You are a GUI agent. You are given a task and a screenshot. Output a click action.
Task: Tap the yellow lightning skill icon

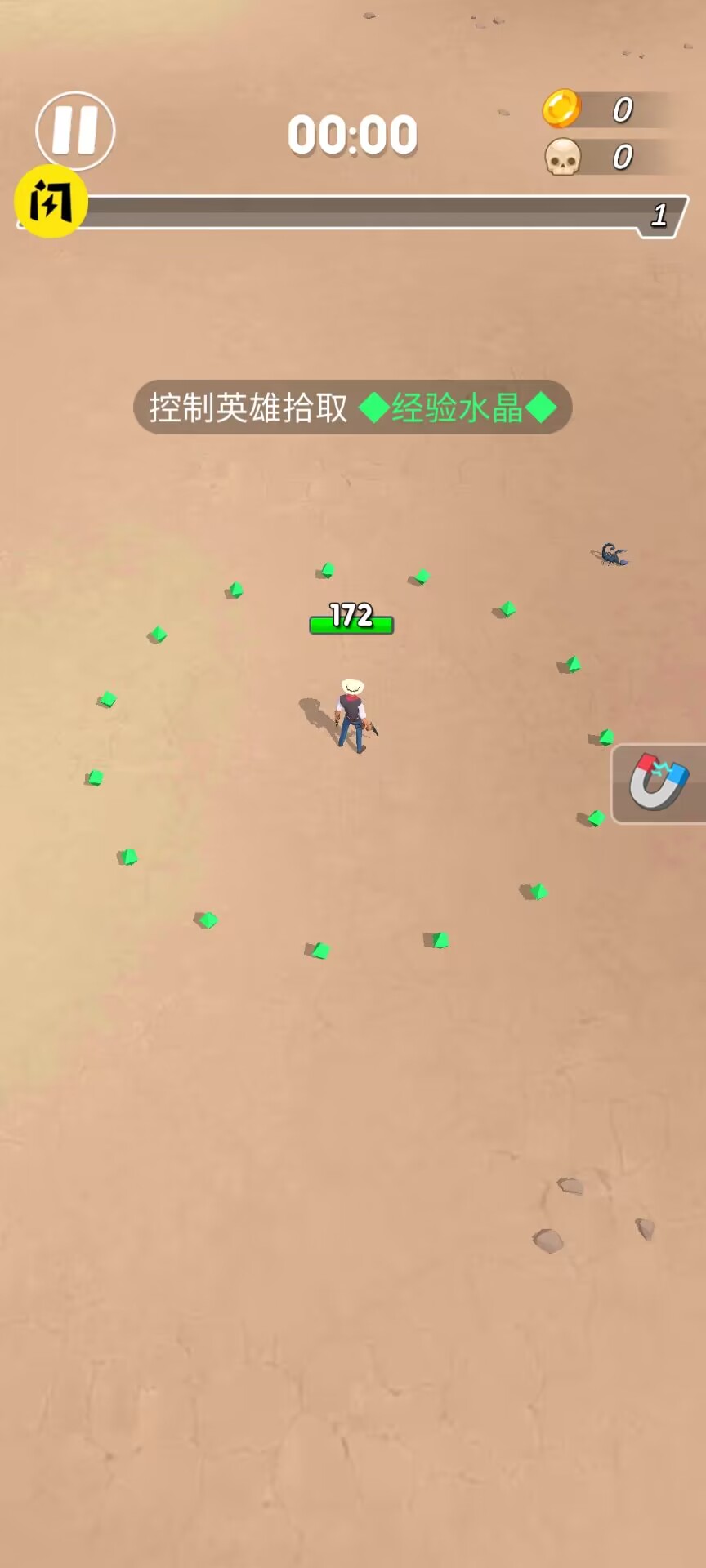click(x=51, y=201)
